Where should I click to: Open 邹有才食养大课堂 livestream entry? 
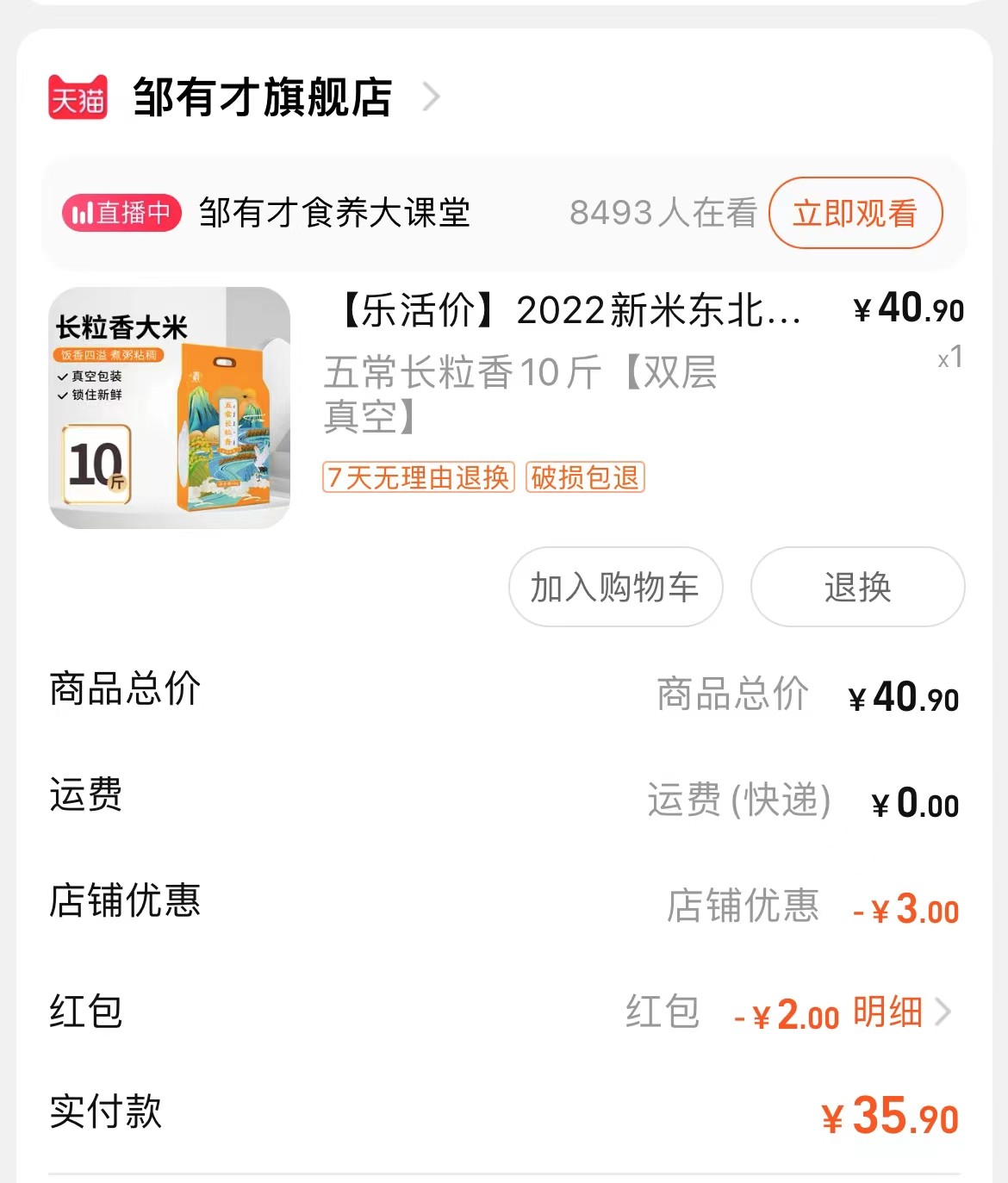click(x=336, y=214)
